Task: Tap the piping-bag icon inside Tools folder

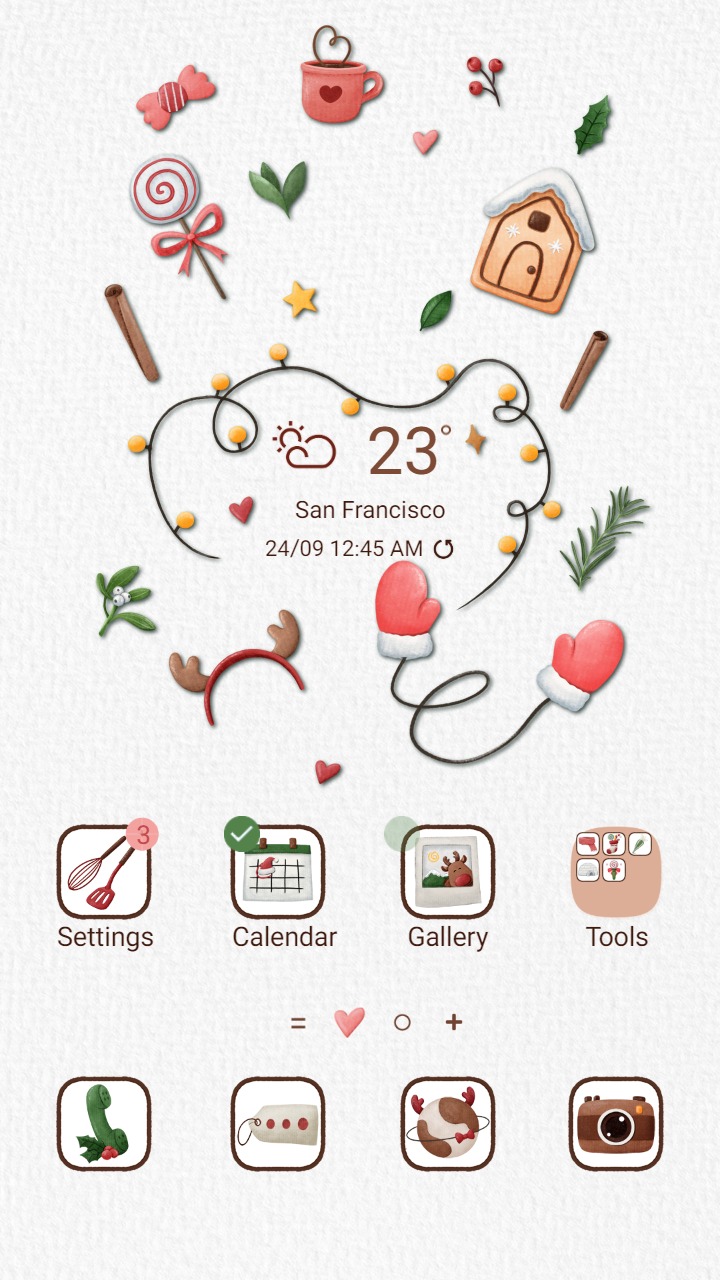Action: [x=640, y=844]
